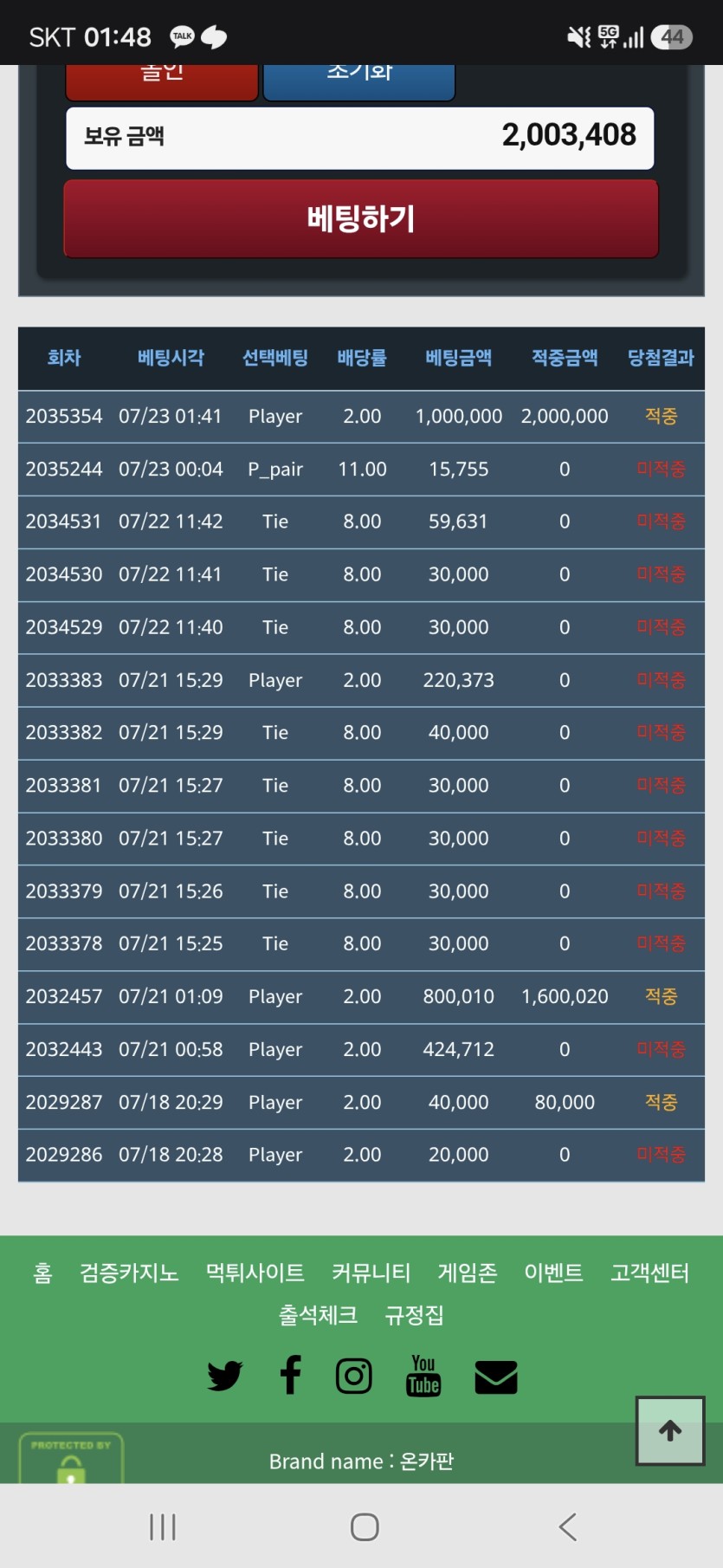Tap the blue 초기화 reset button
Image resolution: width=723 pixels, height=1568 pixels.
pos(359,82)
